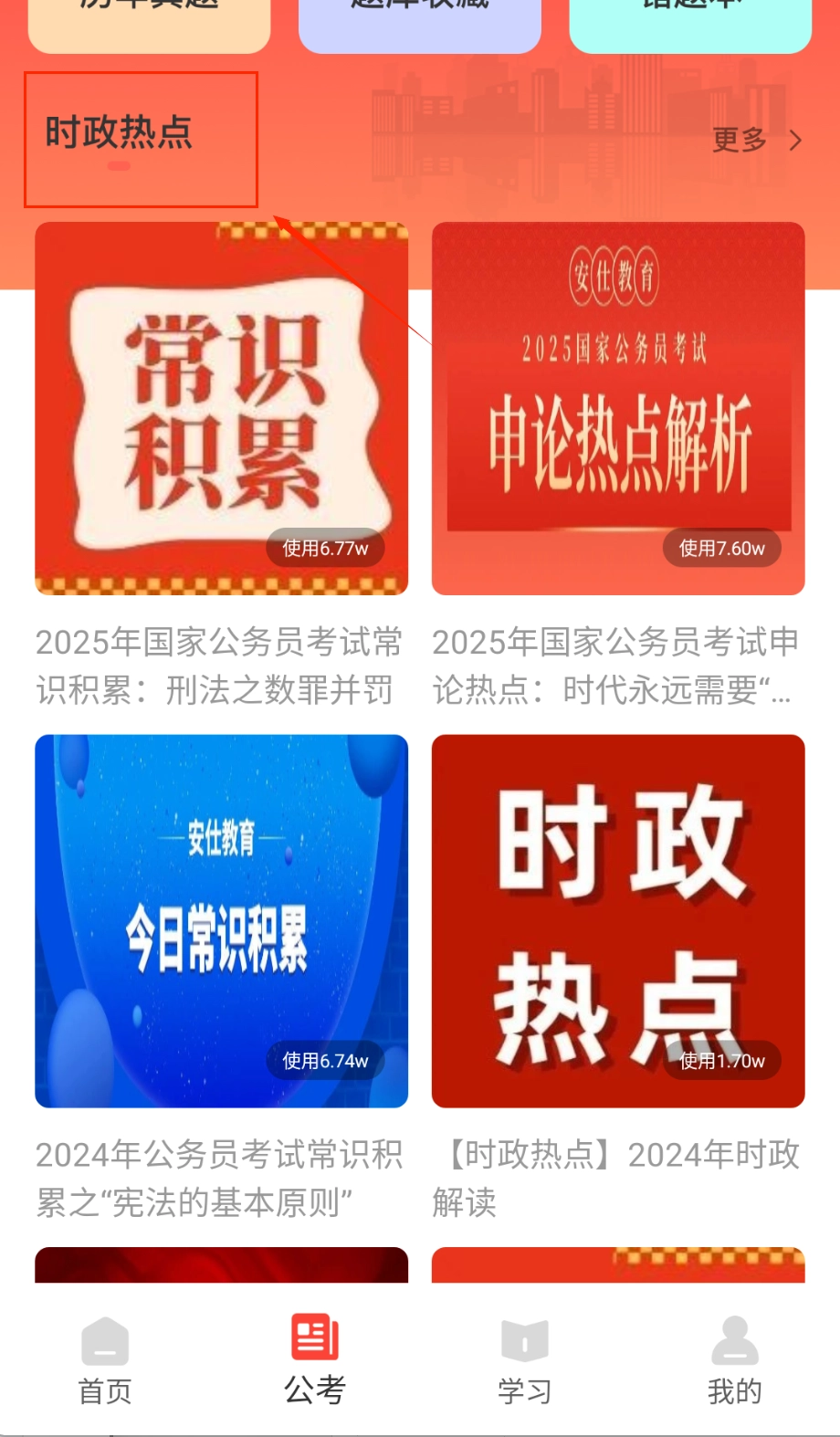Open the 申论热点解析 article card
This screenshot has height=1437, width=840.
[x=618, y=409]
